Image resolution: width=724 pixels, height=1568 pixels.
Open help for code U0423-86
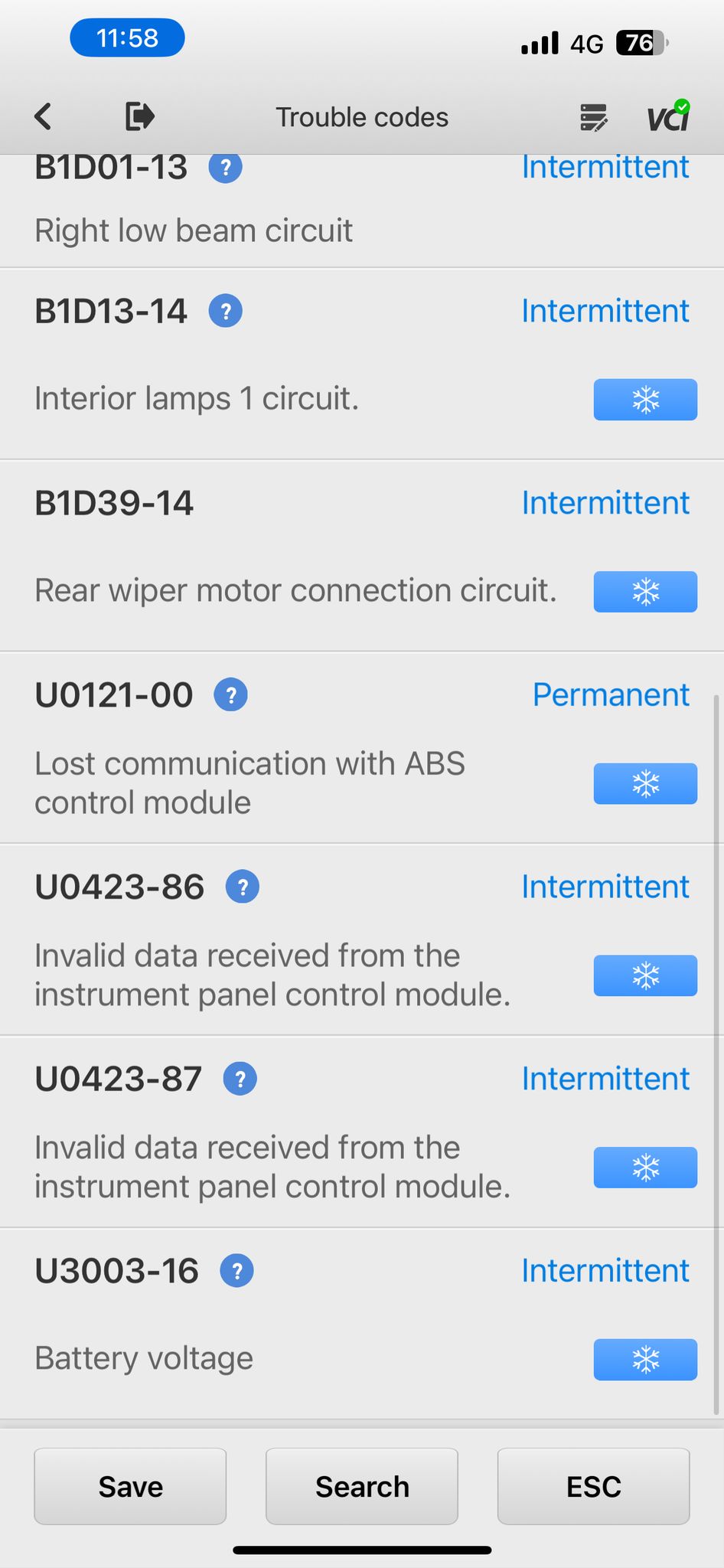point(243,887)
